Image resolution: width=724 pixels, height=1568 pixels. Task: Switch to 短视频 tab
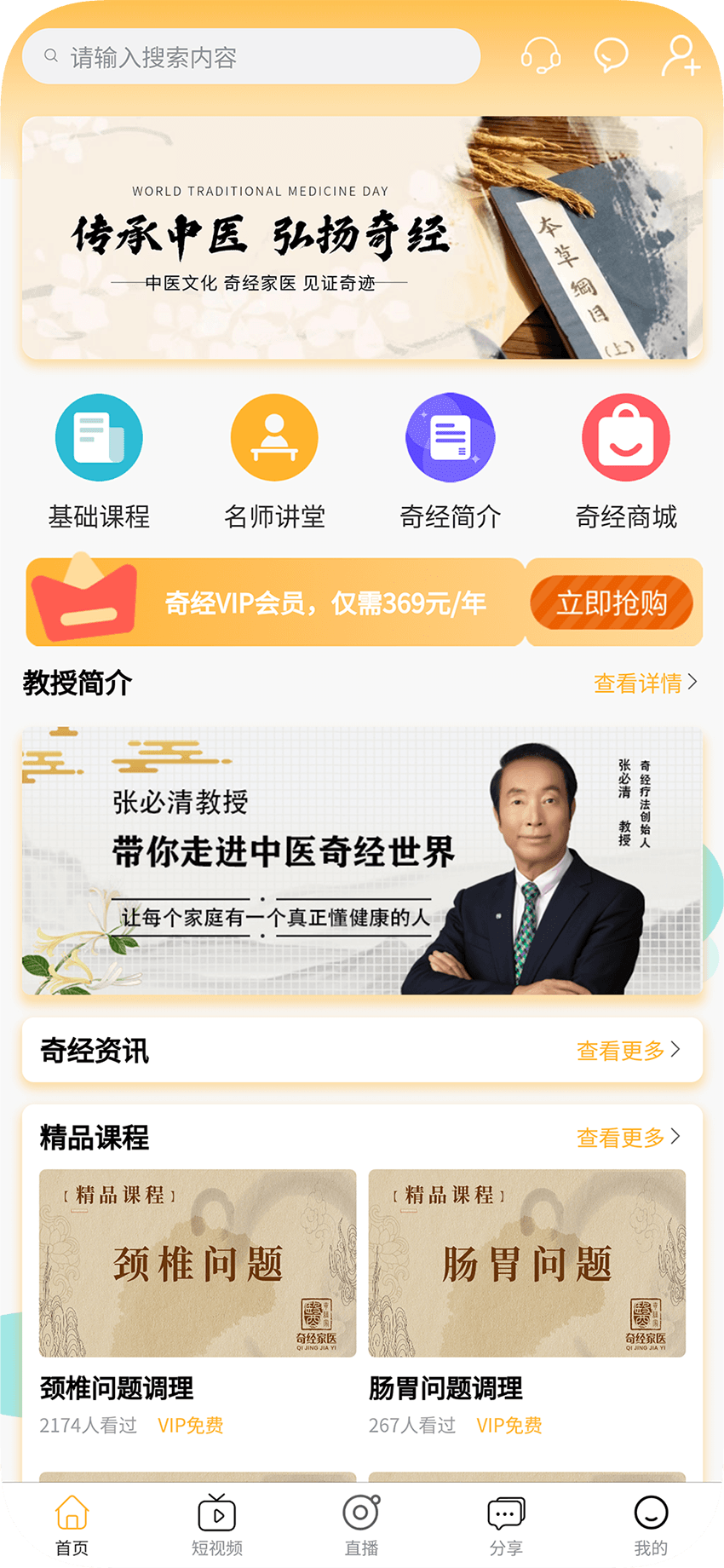coord(217,1525)
